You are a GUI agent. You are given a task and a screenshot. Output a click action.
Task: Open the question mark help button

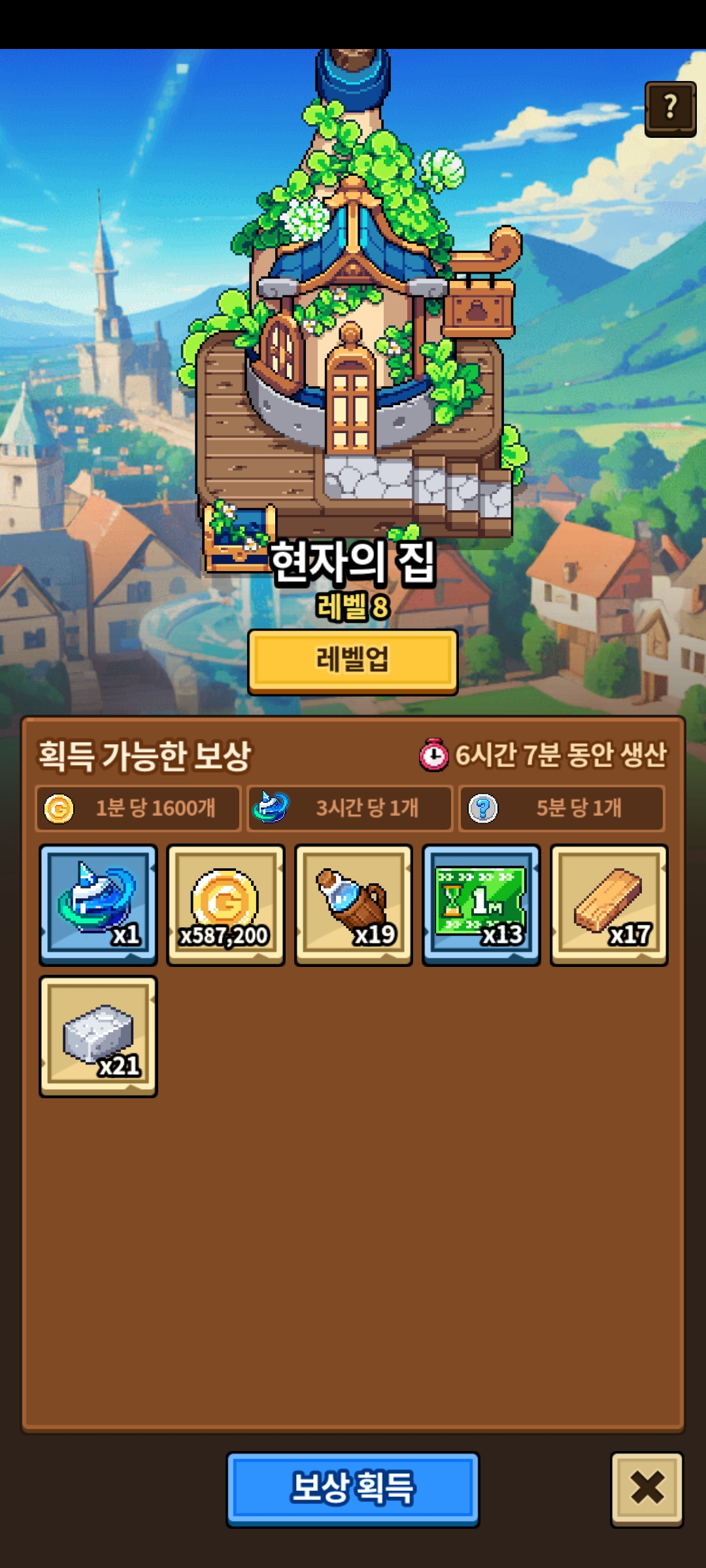point(670,108)
